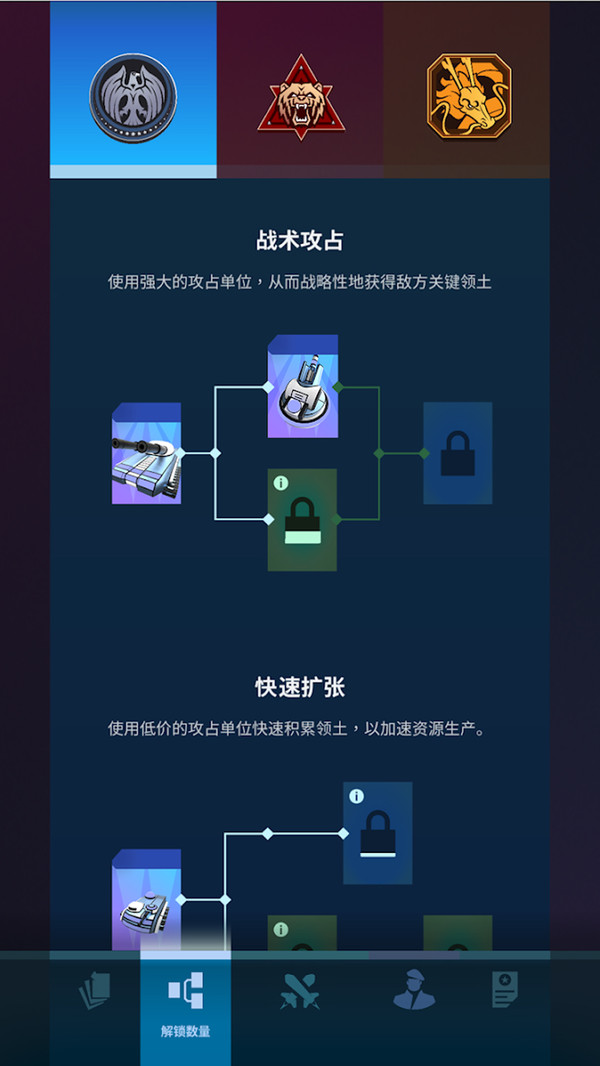Open the commander profile tab
This screenshot has height=1066, width=600.
point(412,992)
